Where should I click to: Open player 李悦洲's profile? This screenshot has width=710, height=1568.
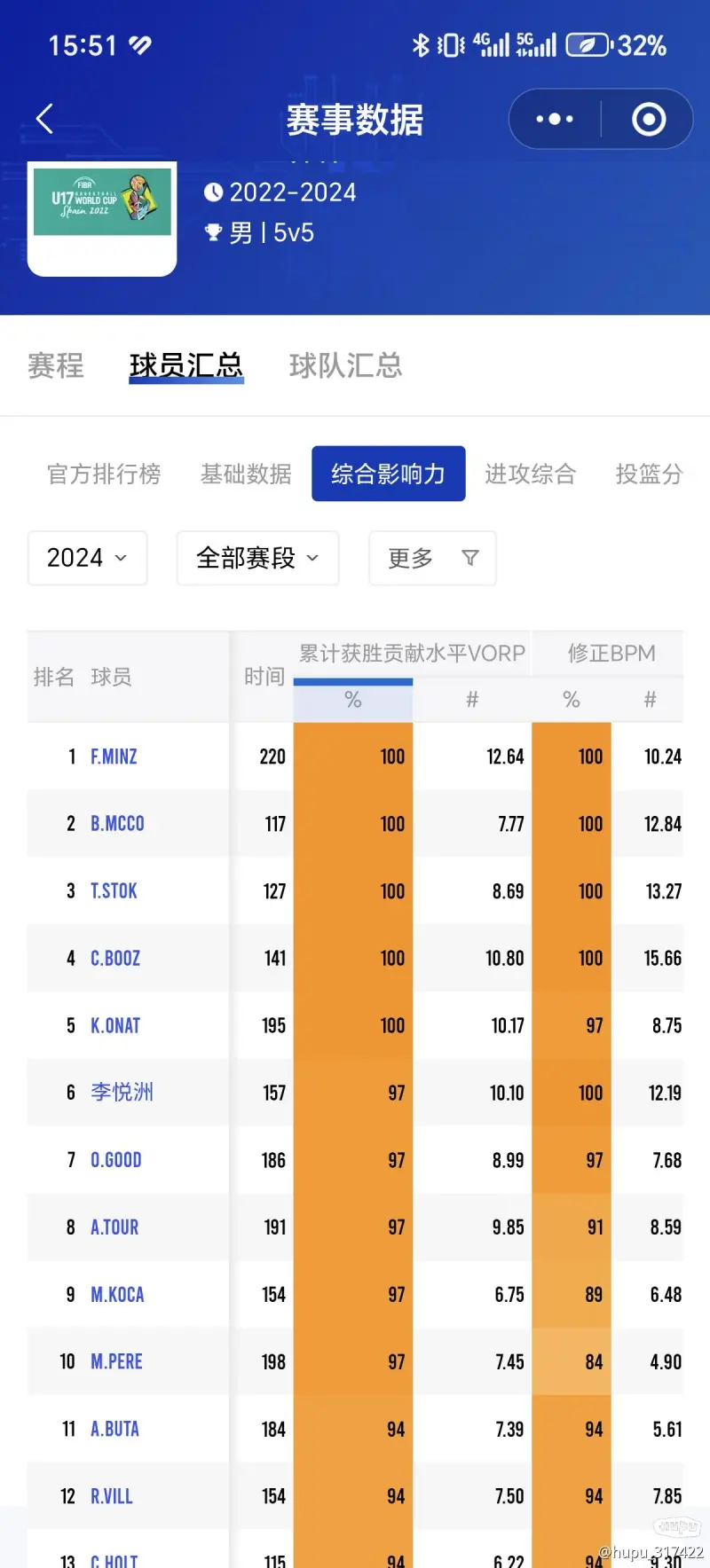click(x=122, y=1093)
